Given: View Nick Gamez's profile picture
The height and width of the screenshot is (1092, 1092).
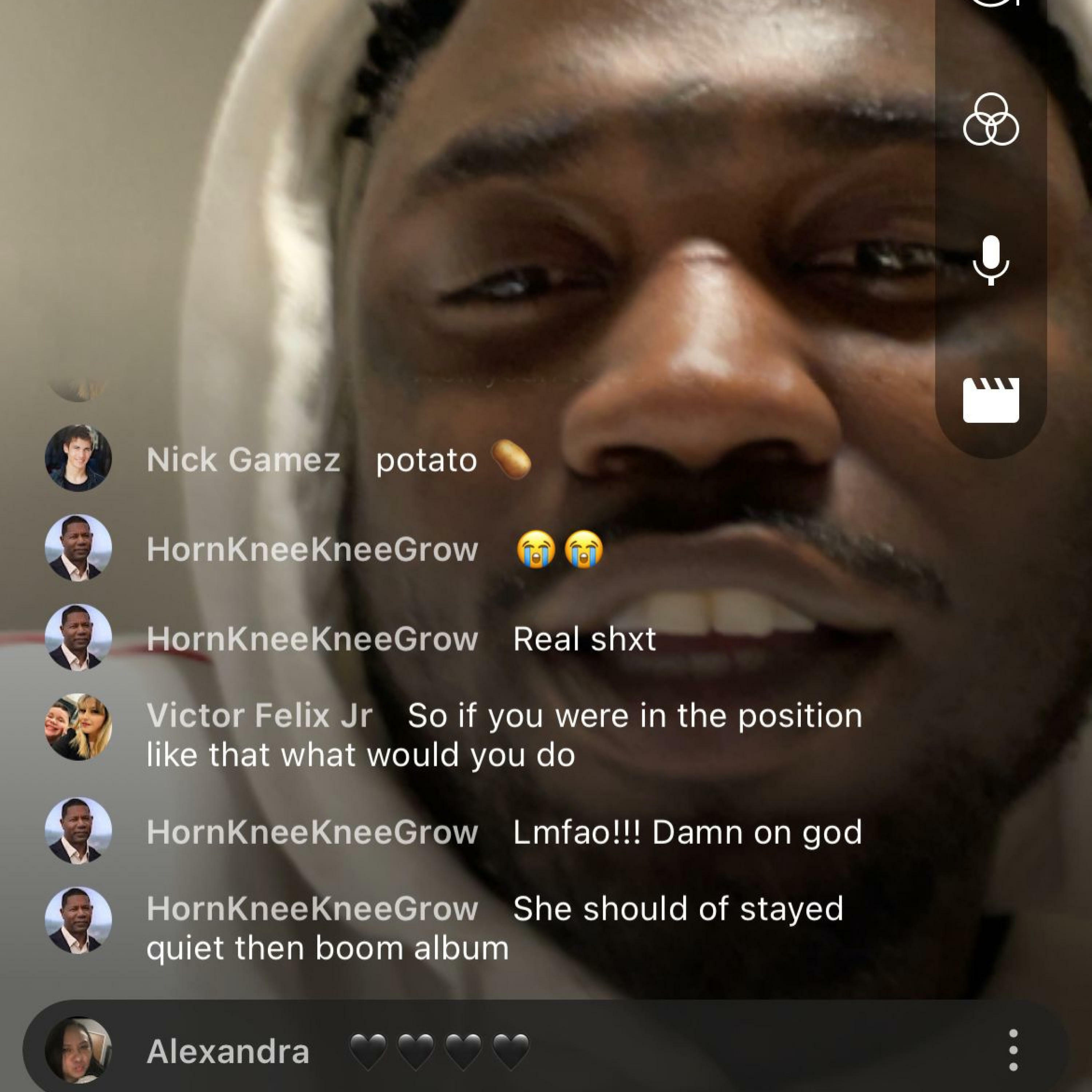Looking at the screenshot, I should click(x=78, y=458).
